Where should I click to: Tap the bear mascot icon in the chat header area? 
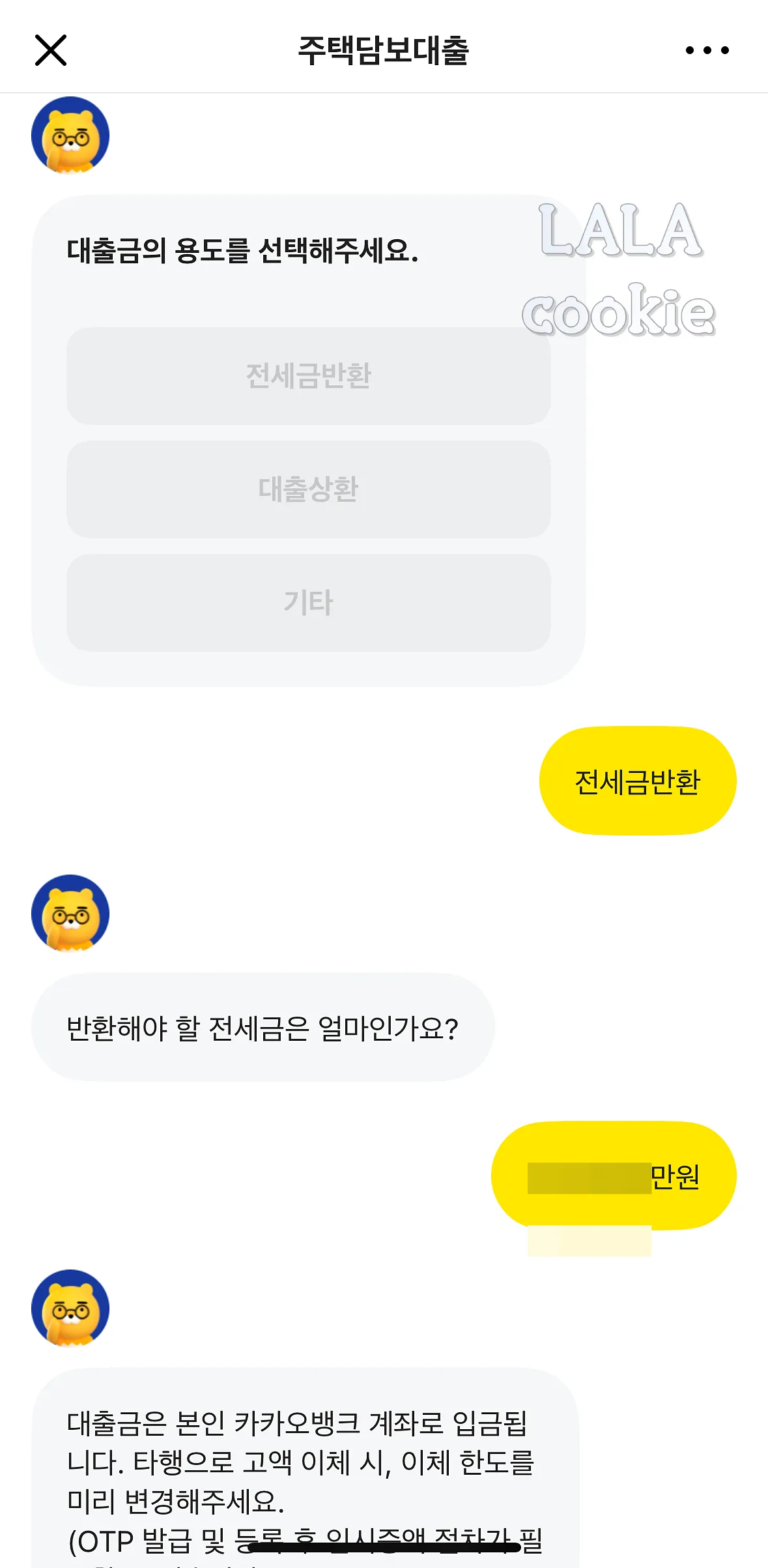pos(70,136)
